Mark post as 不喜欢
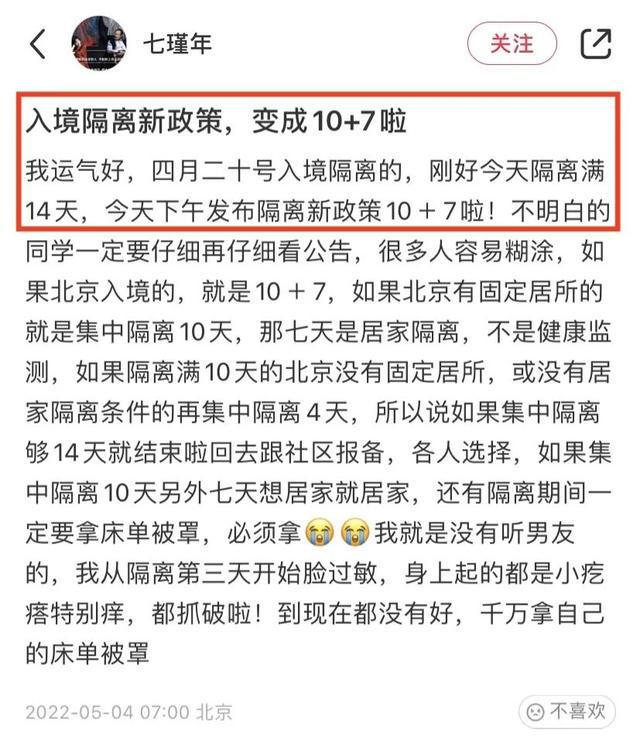The height and width of the screenshot is (743, 640). pos(566,711)
